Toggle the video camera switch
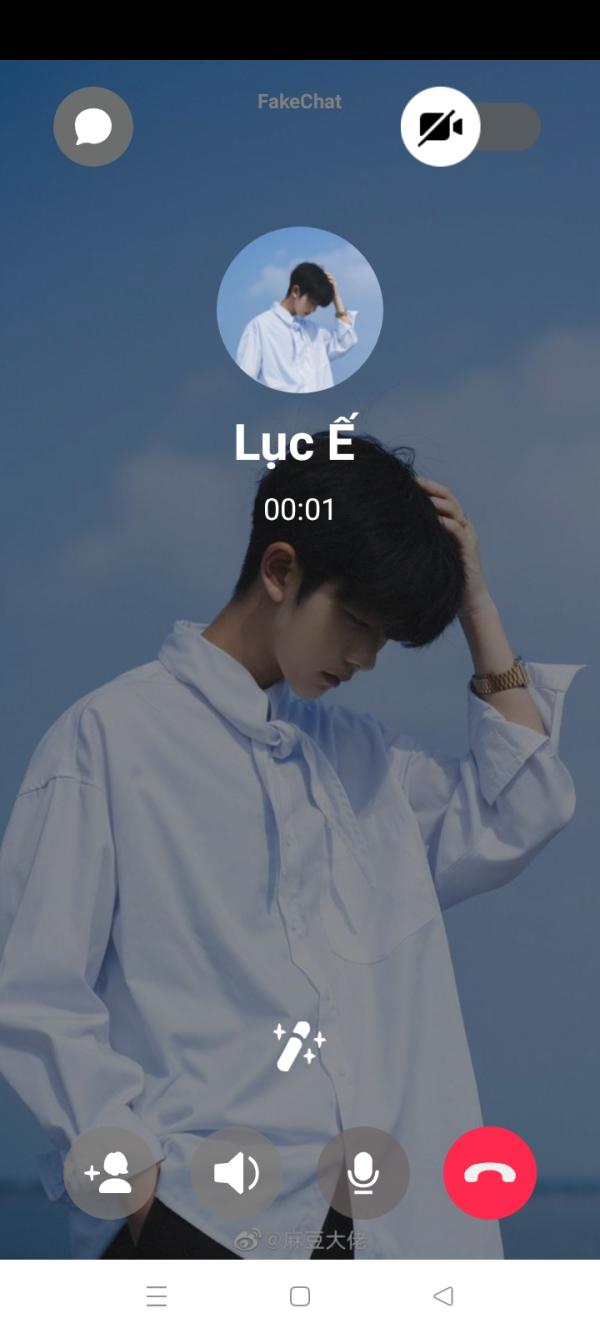 click(471, 127)
